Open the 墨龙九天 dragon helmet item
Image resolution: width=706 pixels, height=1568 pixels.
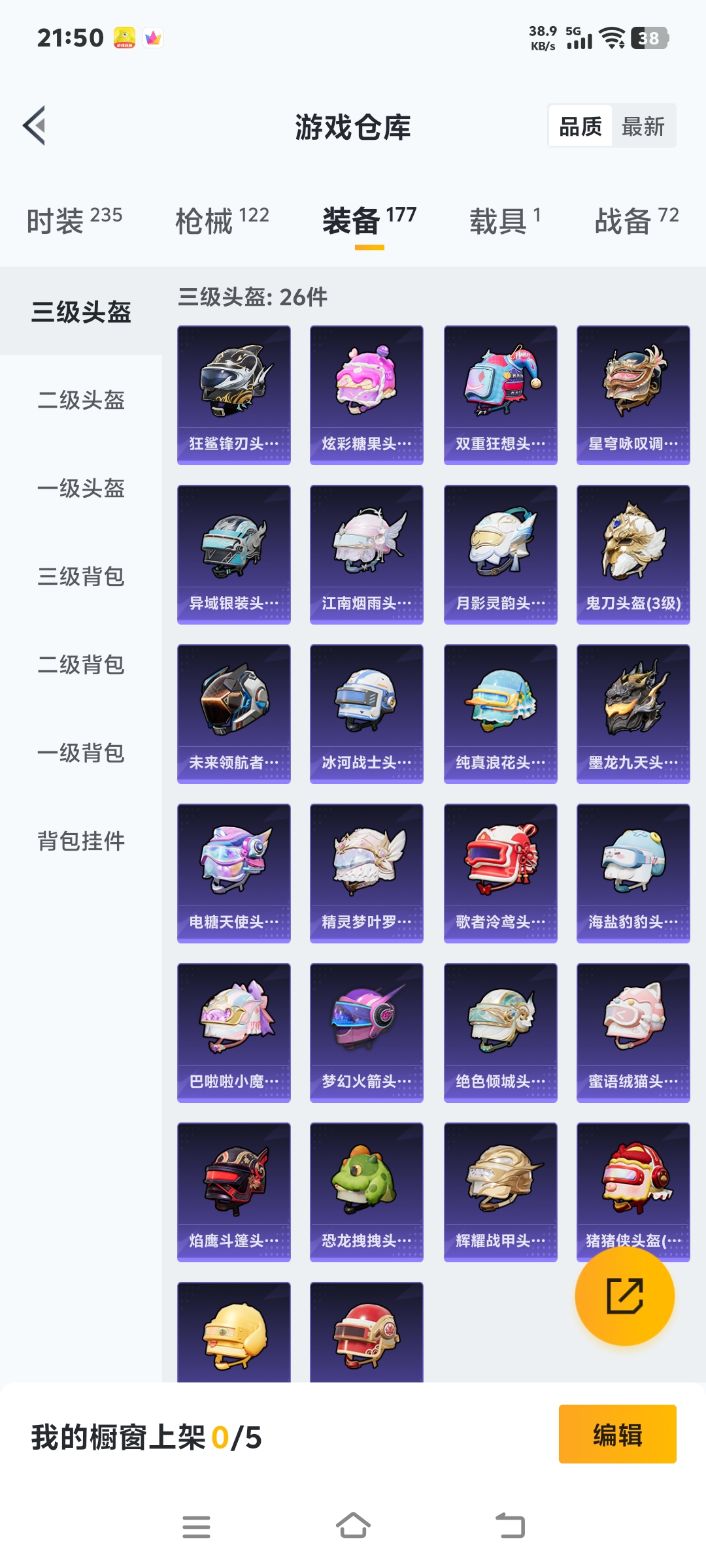point(633,712)
